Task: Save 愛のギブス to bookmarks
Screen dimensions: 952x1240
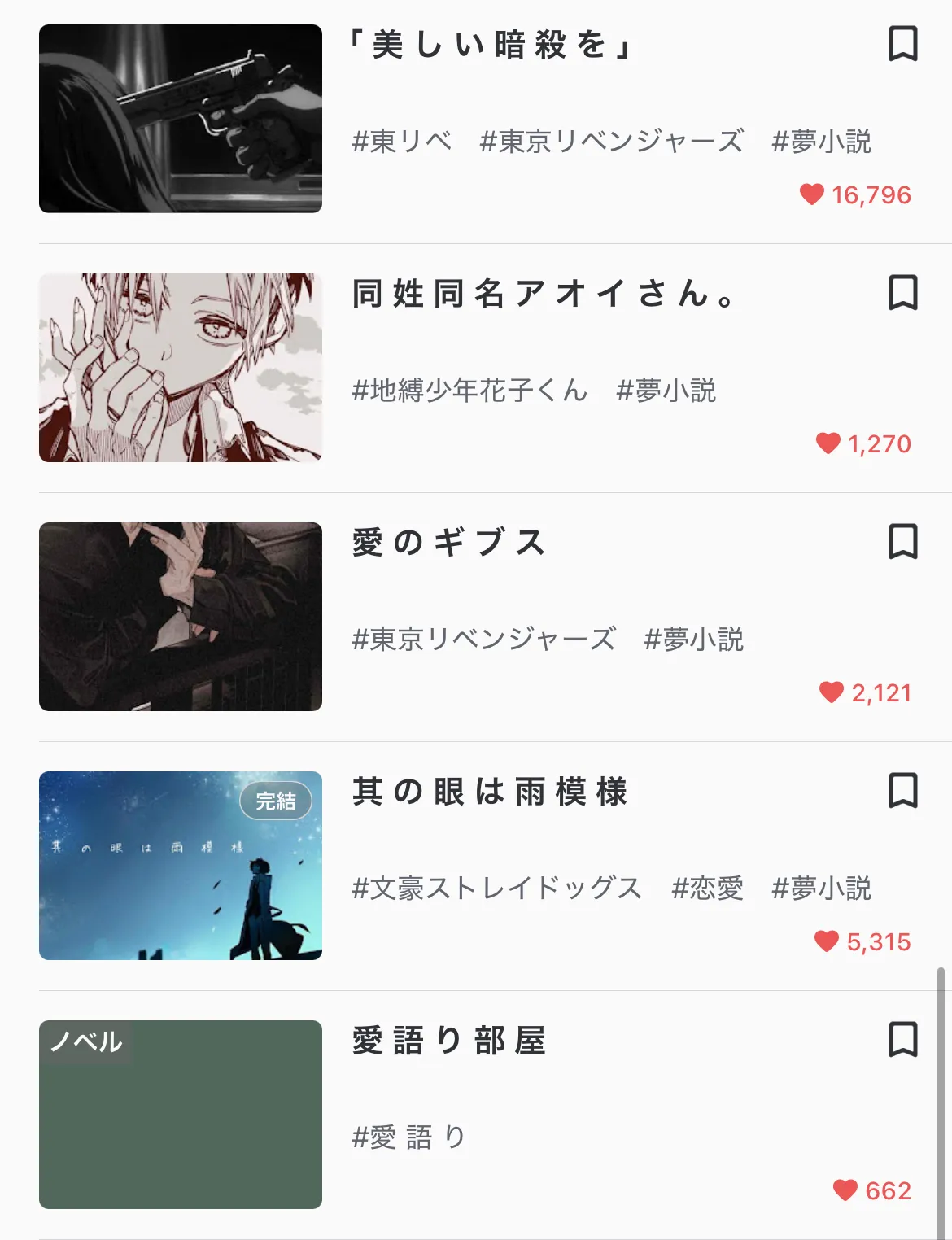Action: coord(902,542)
